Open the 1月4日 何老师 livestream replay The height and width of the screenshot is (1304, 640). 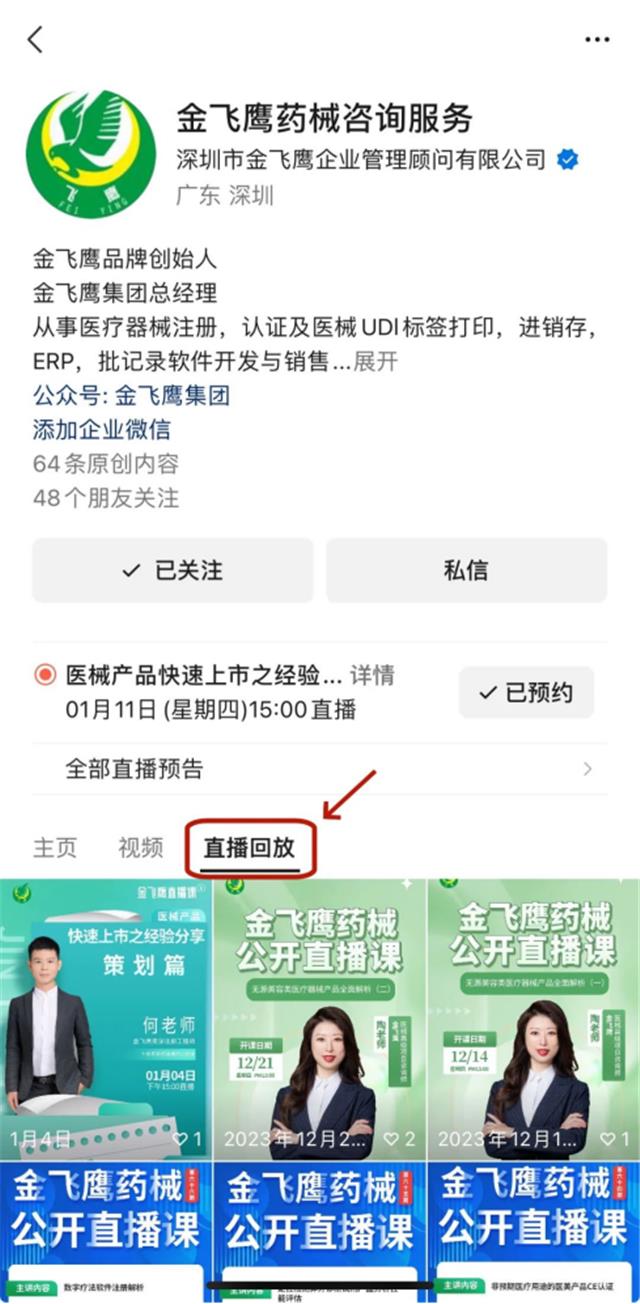[x=105, y=1018]
